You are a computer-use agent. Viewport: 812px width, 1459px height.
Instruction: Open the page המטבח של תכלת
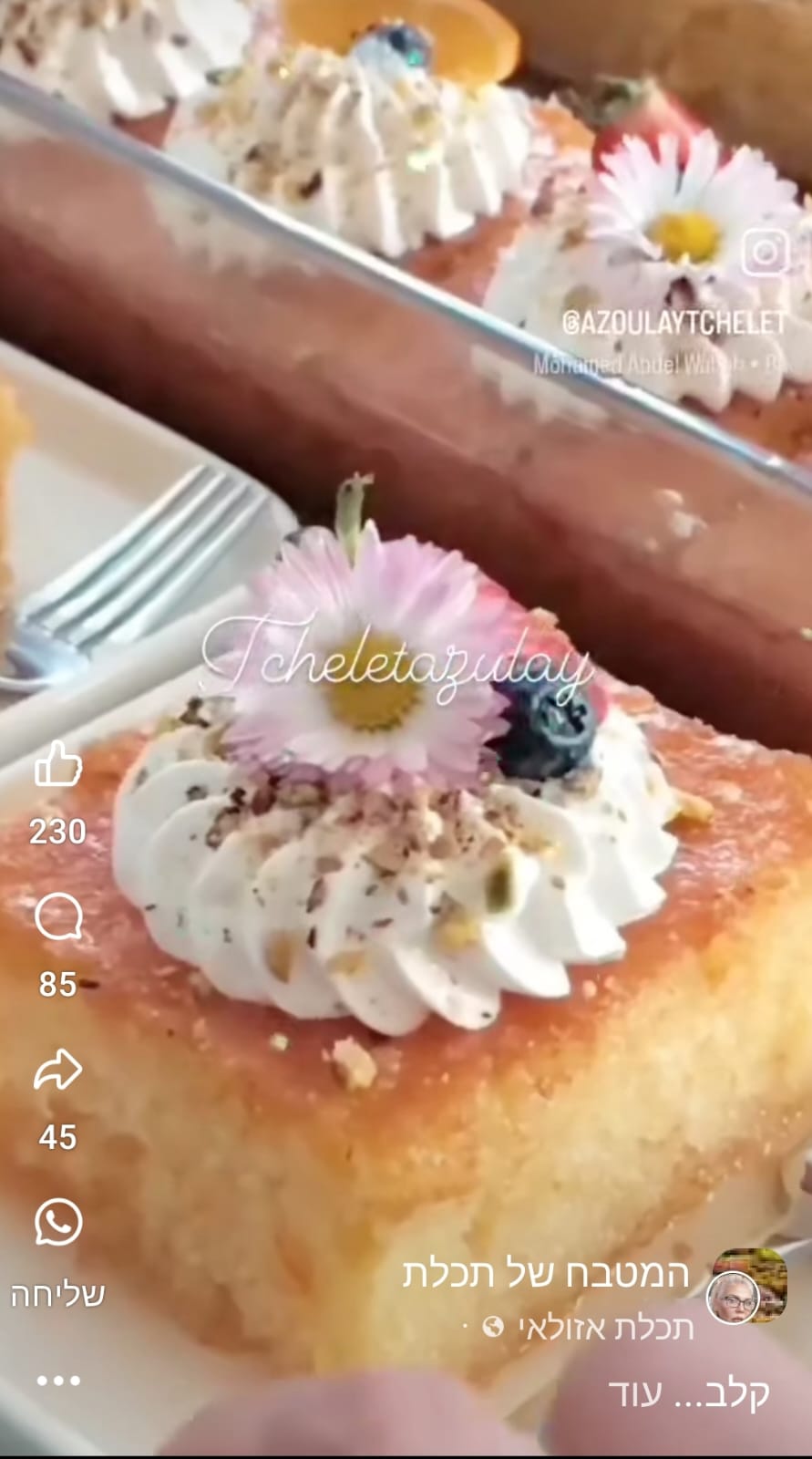click(546, 1273)
